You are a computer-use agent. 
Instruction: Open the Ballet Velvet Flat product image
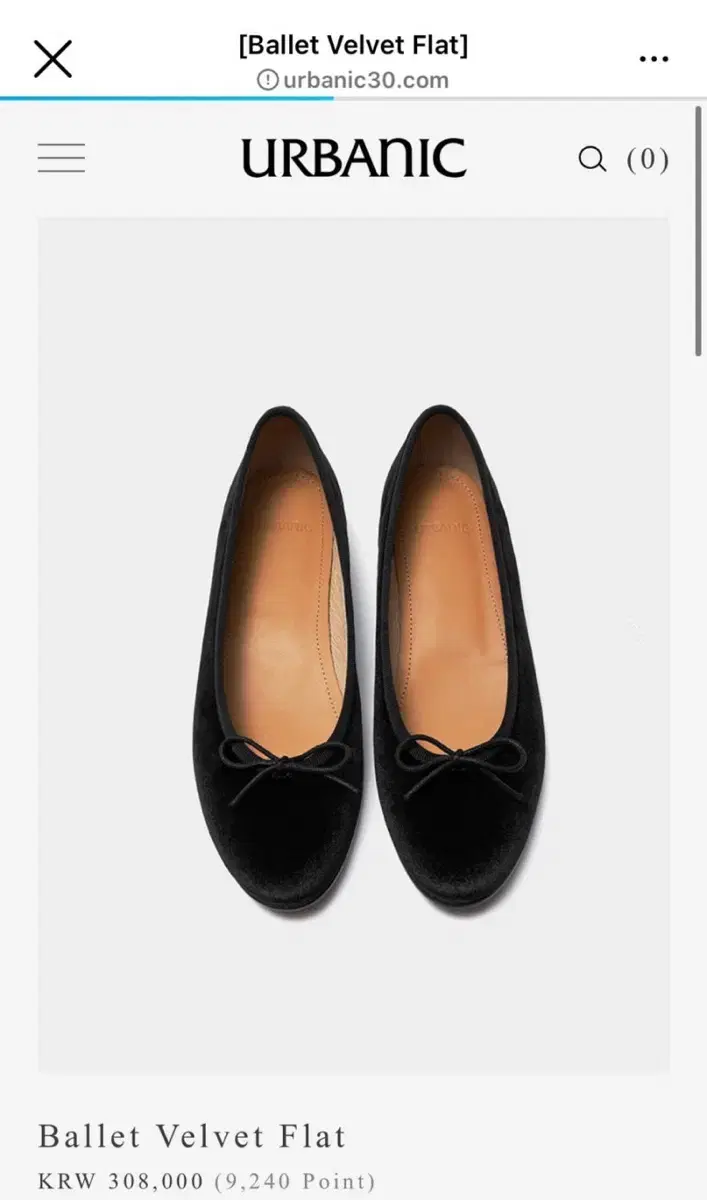tap(354, 645)
